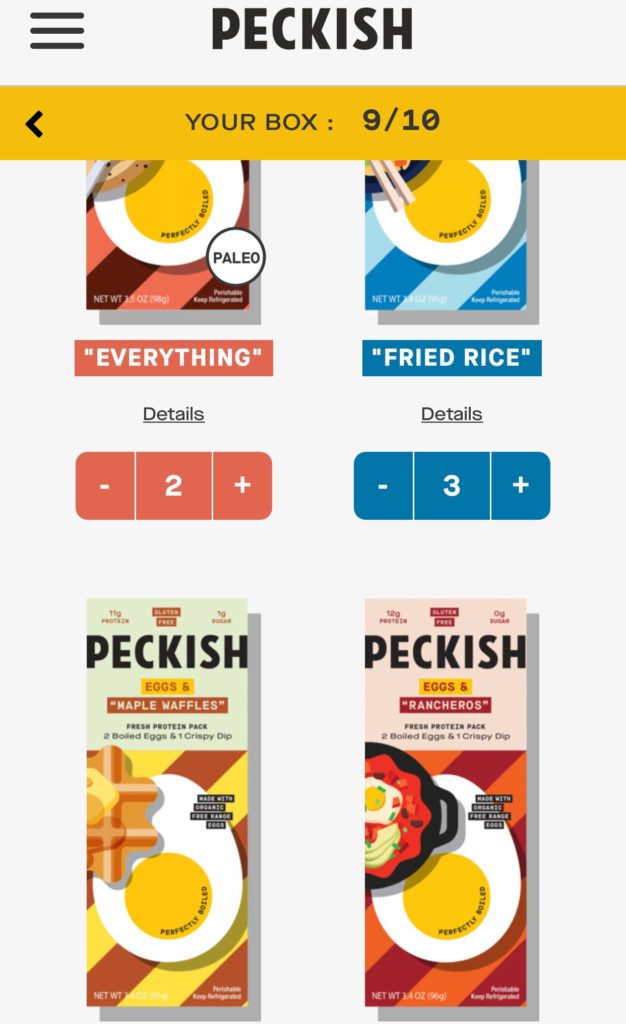Open Details for "Fried Rice"
Screen dimensions: 626x1024
tap(452, 414)
